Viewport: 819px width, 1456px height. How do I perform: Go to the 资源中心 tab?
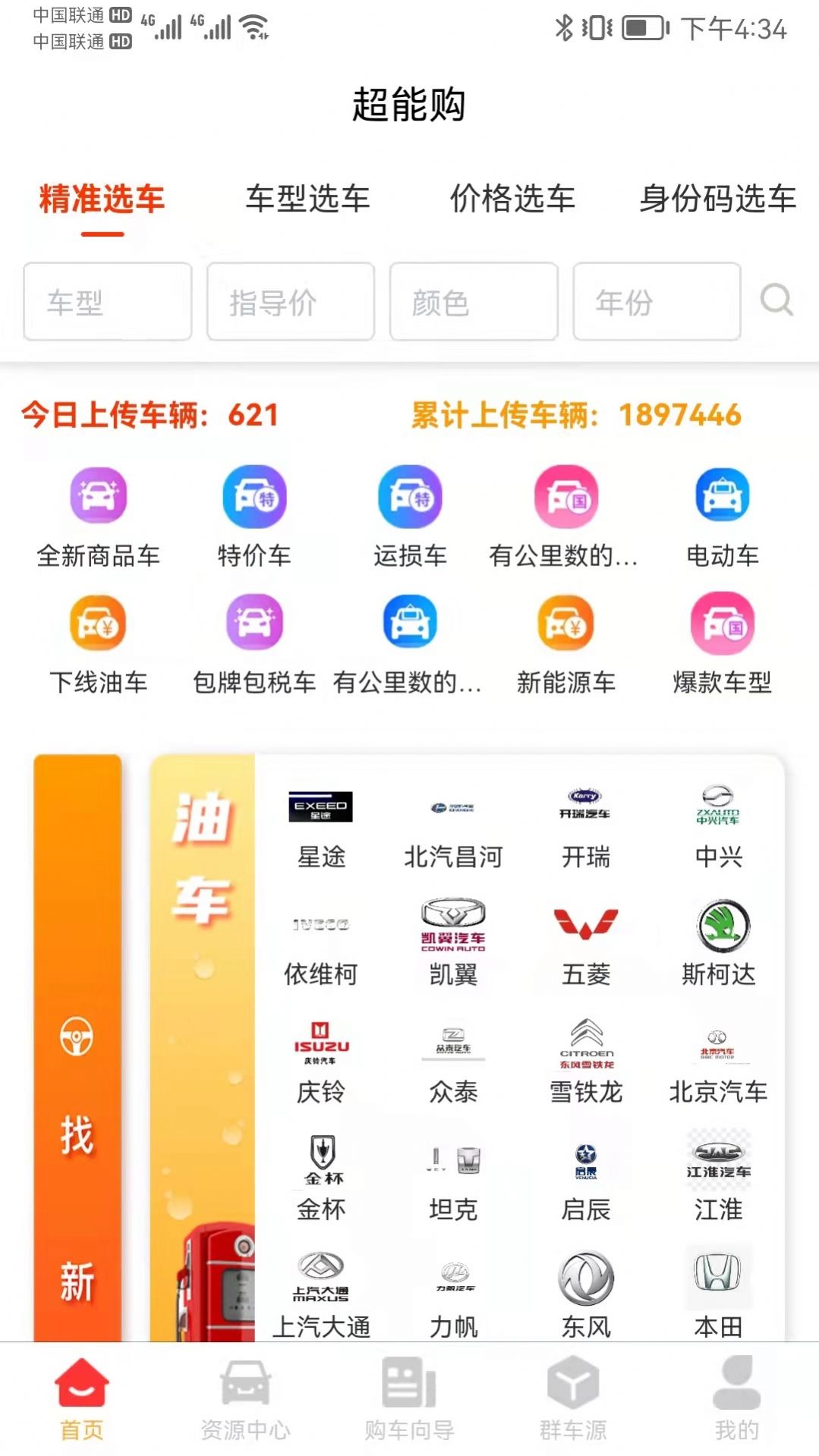[x=245, y=1400]
